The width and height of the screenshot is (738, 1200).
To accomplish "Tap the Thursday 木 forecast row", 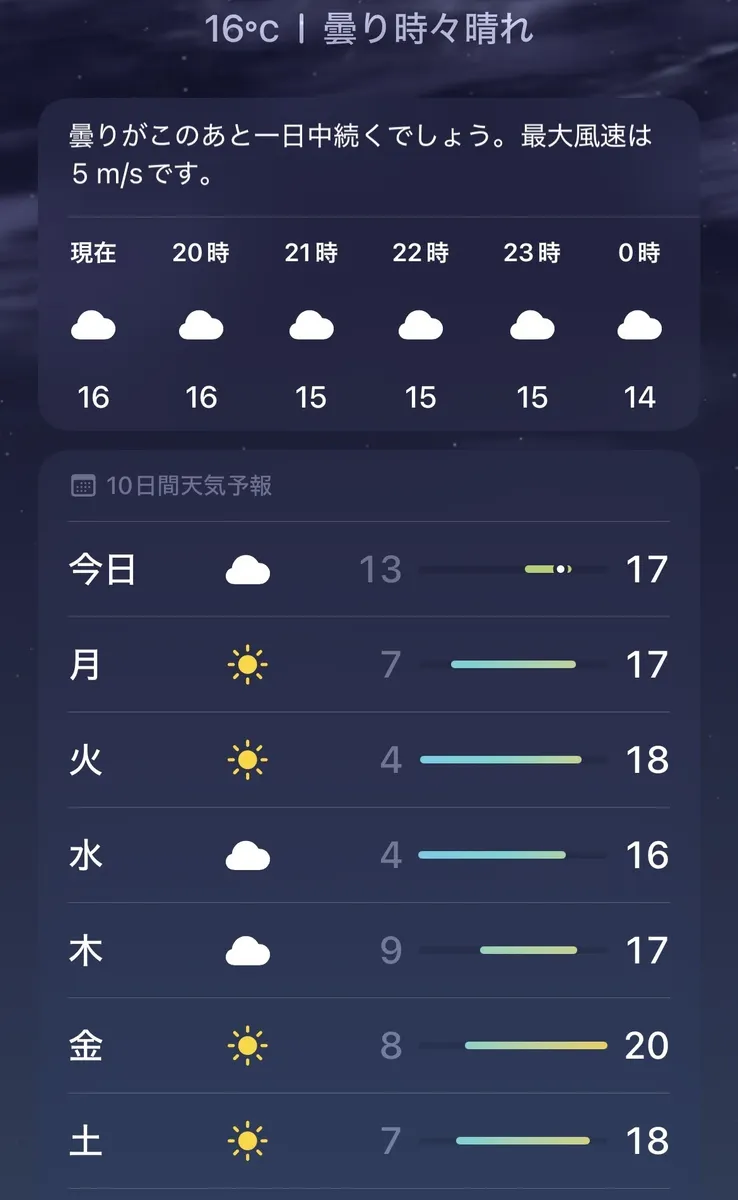I will pyautogui.click(x=368, y=950).
